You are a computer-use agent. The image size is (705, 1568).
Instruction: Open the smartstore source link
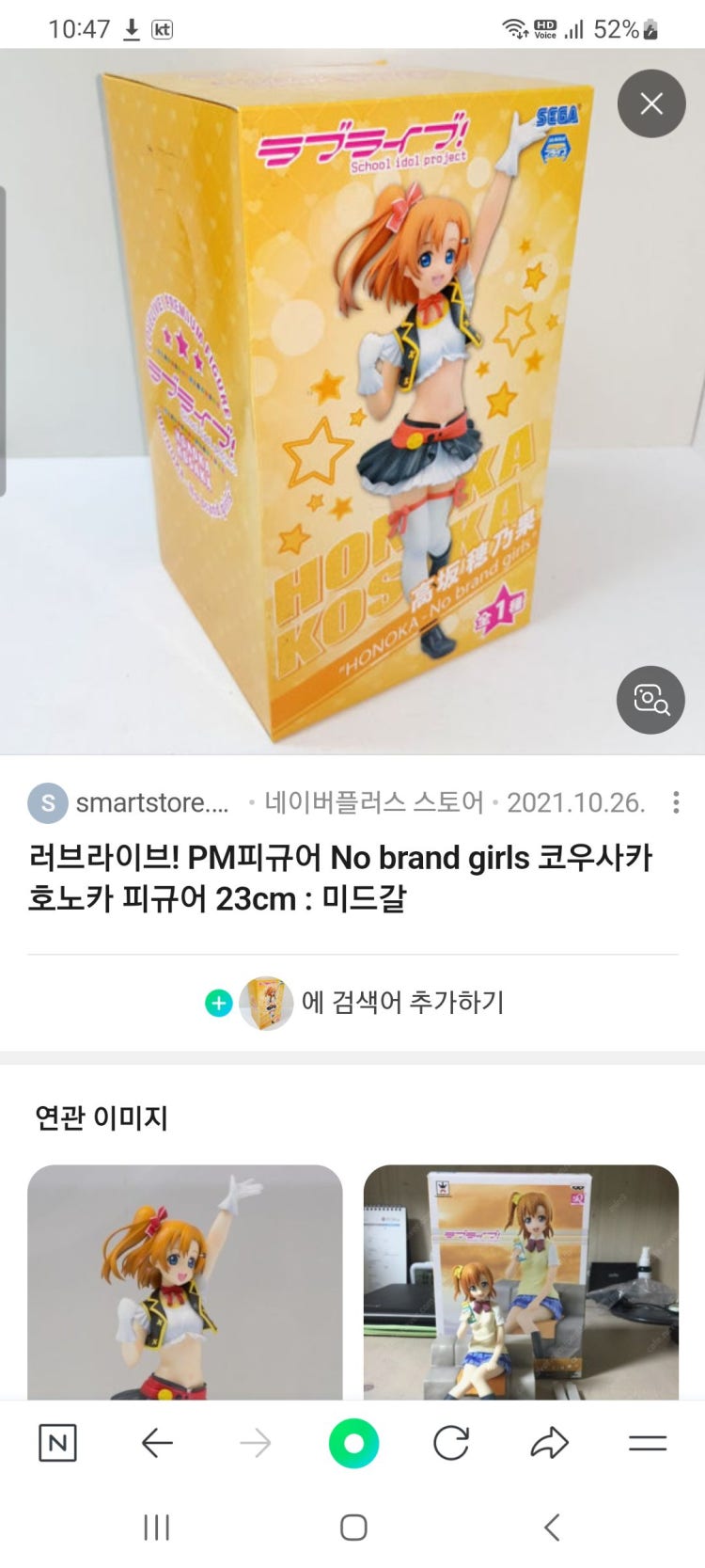coord(150,802)
